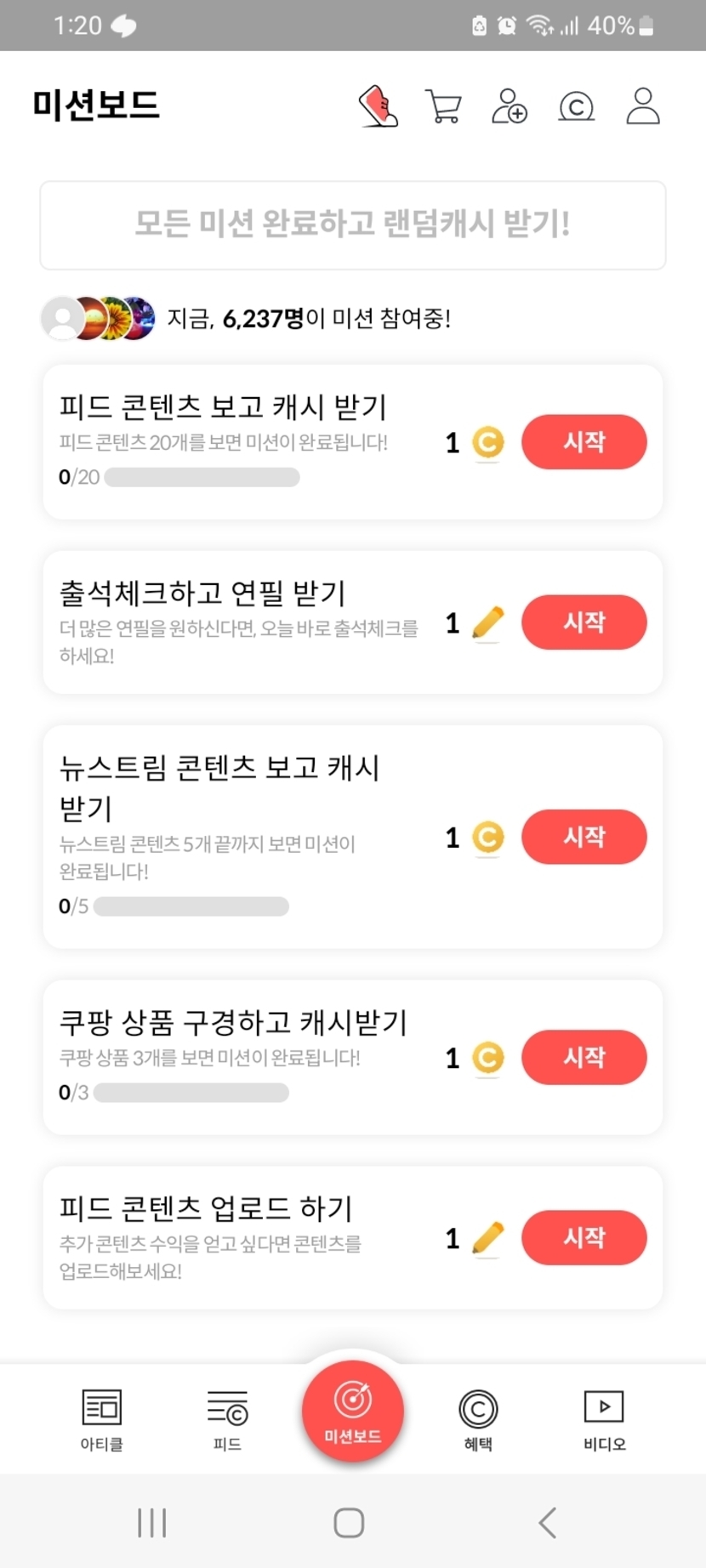Tap 모든 미션 완료하고 랜덤캐시 받기 button
The width and height of the screenshot is (706, 1568).
point(353,225)
